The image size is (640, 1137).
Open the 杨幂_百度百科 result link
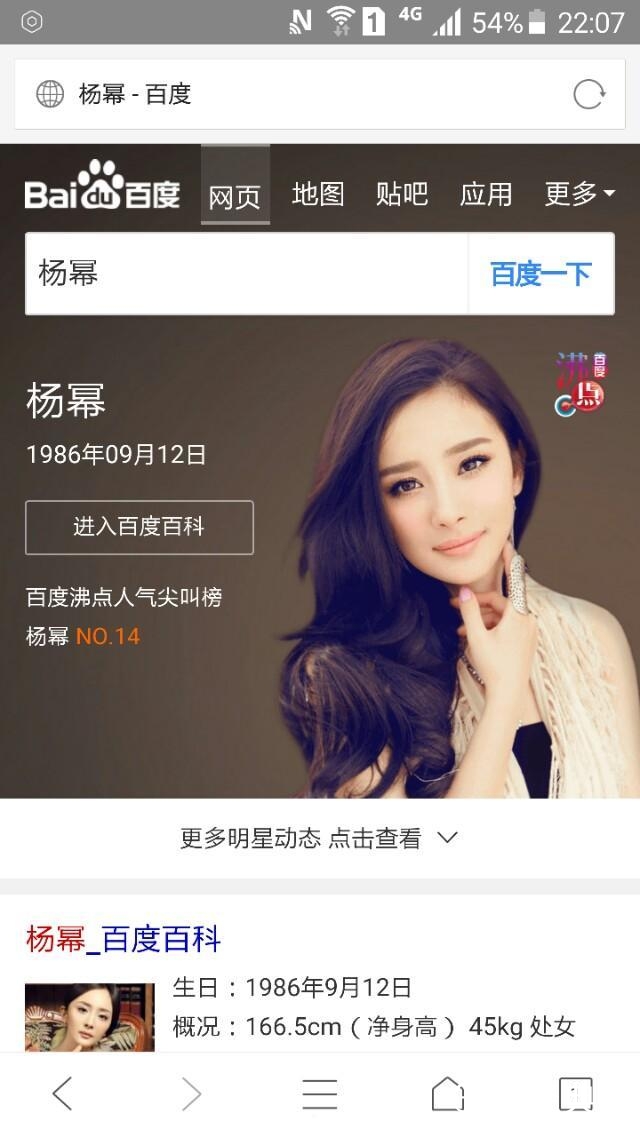click(x=123, y=939)
